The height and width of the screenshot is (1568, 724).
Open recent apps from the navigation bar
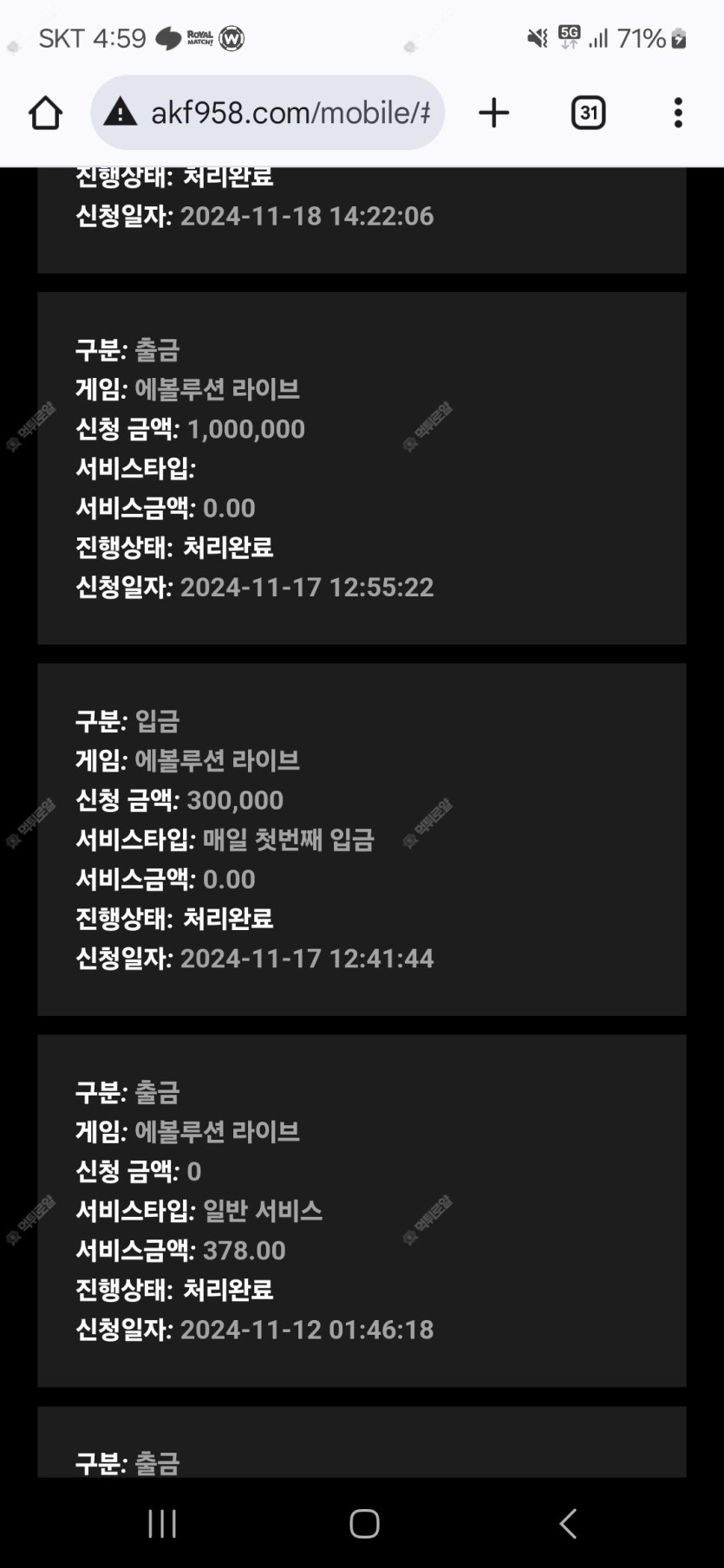pos(162,1523)
